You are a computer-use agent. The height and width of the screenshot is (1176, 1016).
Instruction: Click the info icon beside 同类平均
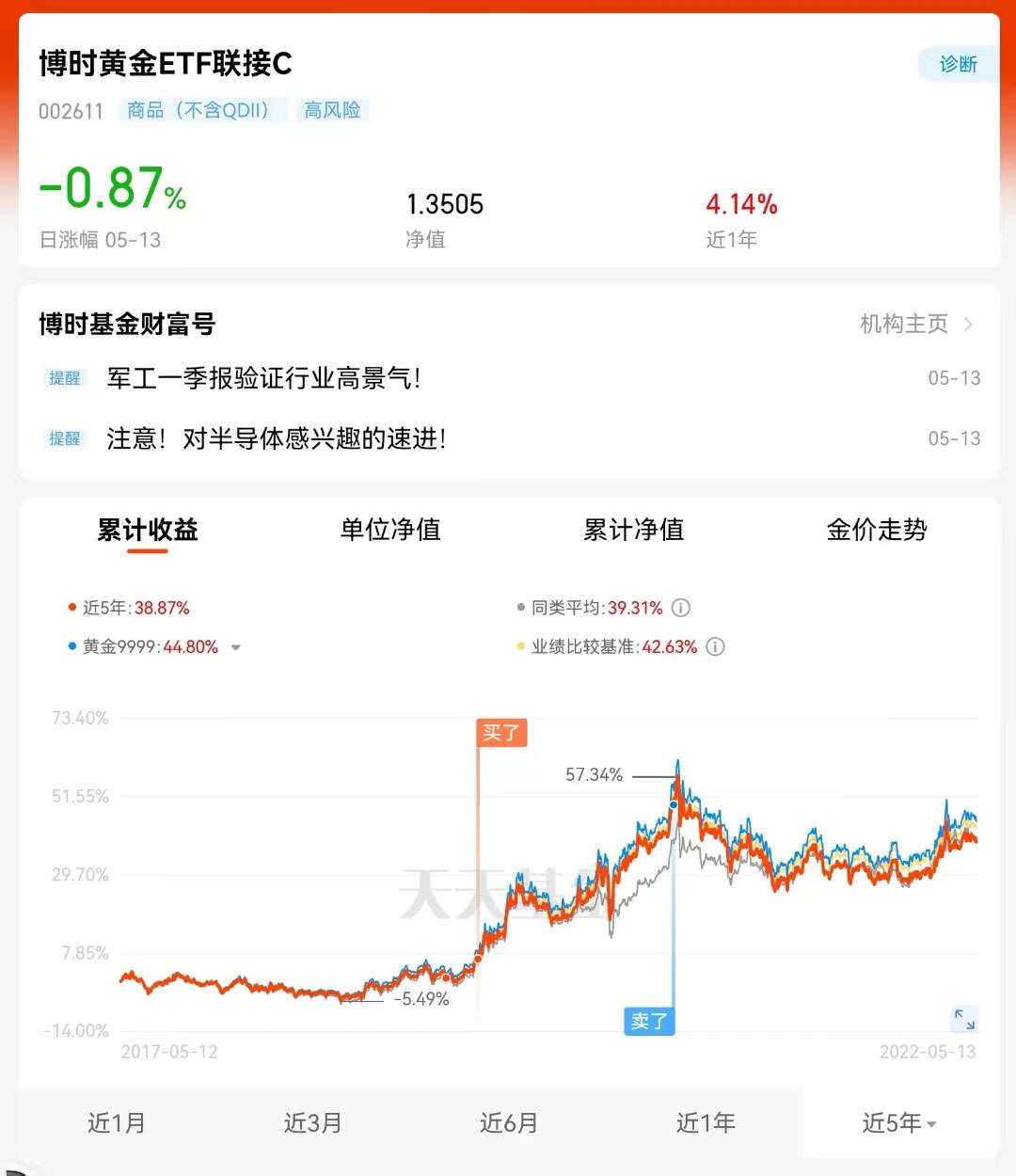(681, 607)
